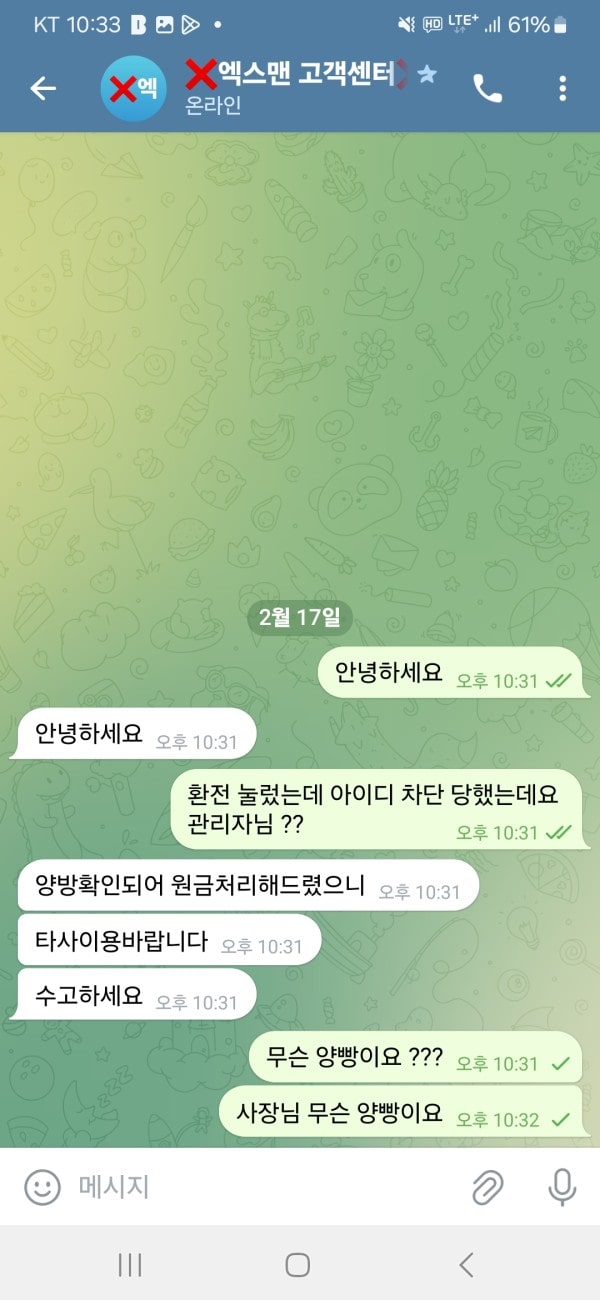Screen dimensions: 600x1300
Task: Select the message 사장님 무슨 양빵이요
Action: point(340,1113)
